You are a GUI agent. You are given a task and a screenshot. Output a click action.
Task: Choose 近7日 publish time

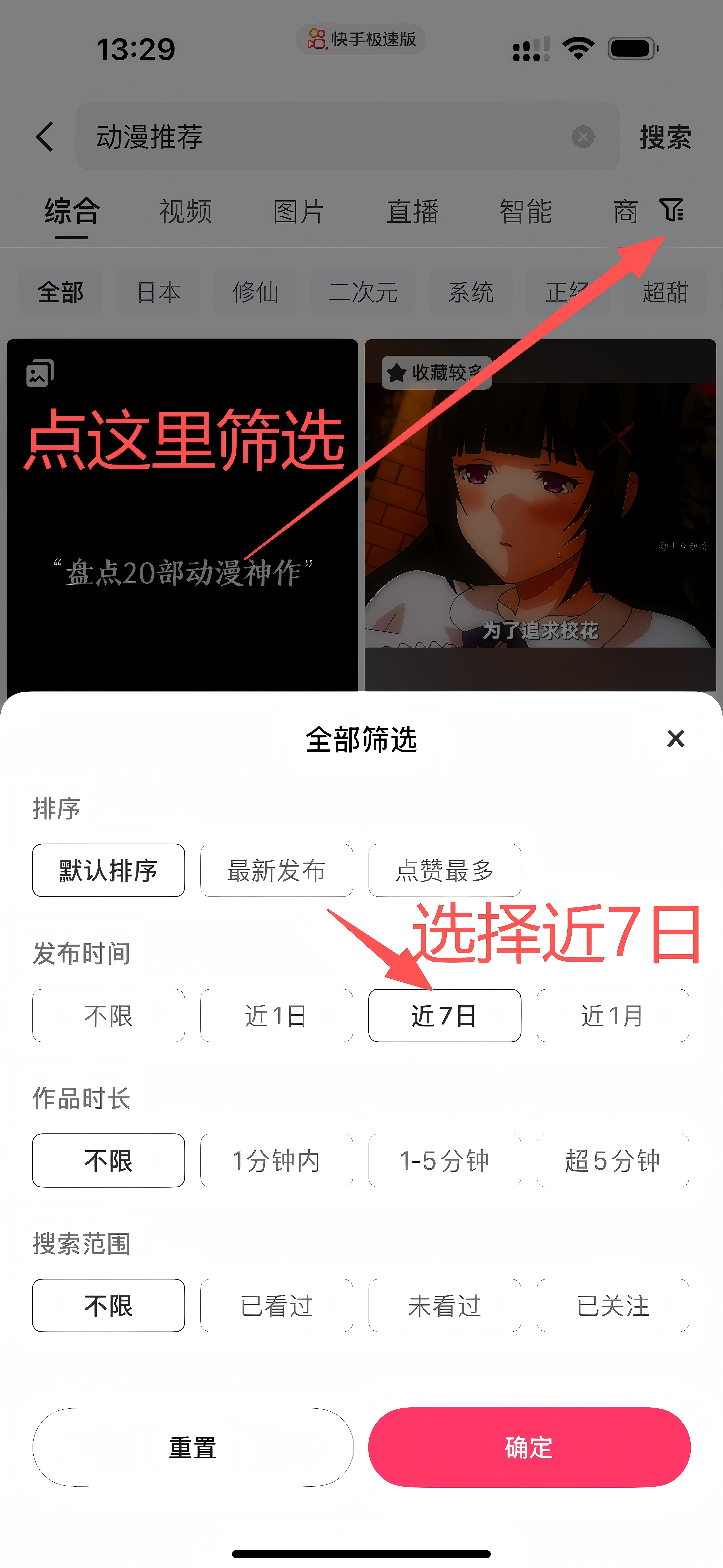[x=444, y=1015]
